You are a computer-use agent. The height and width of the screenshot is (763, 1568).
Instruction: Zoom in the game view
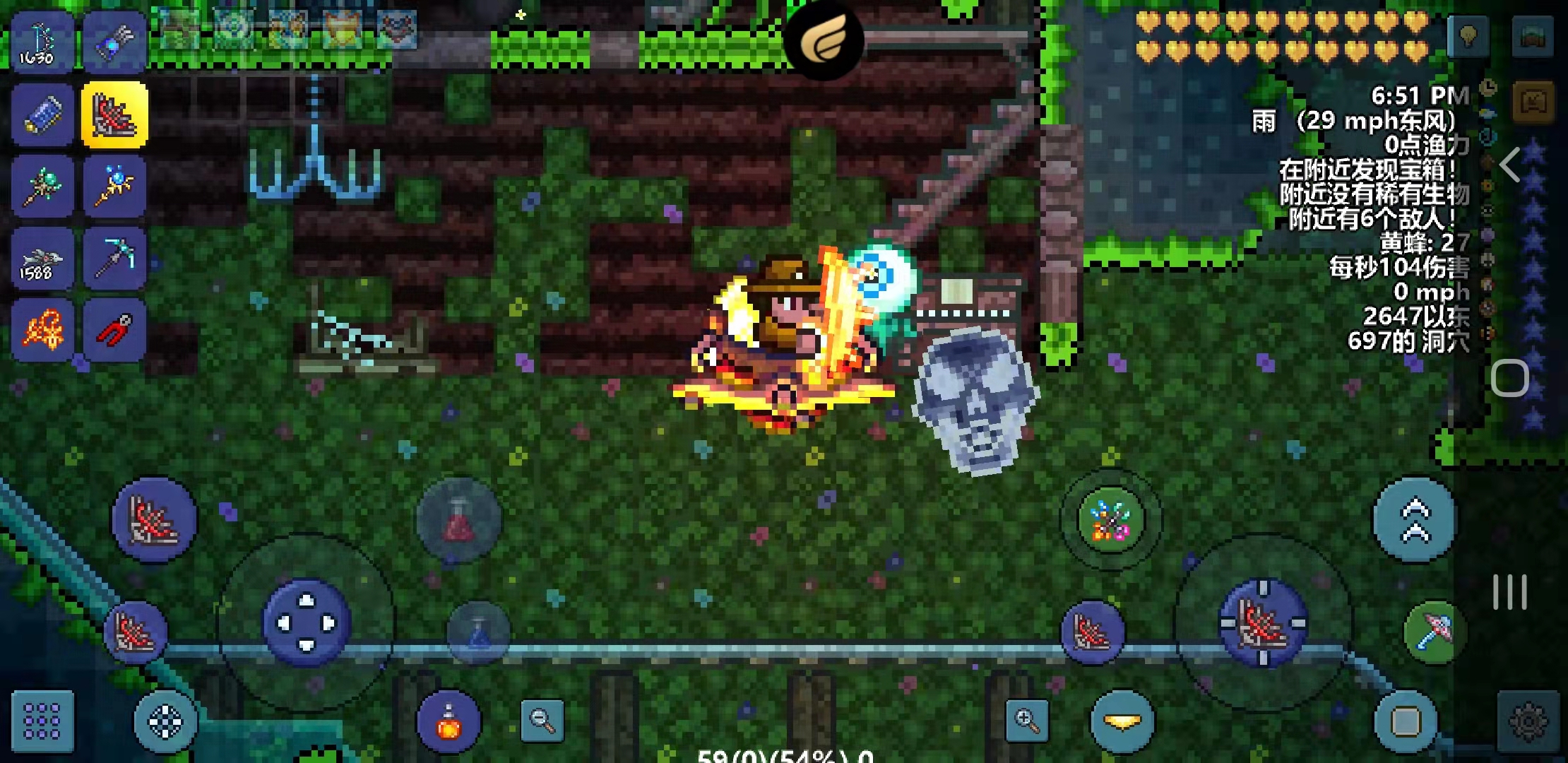coord(1026,721)
